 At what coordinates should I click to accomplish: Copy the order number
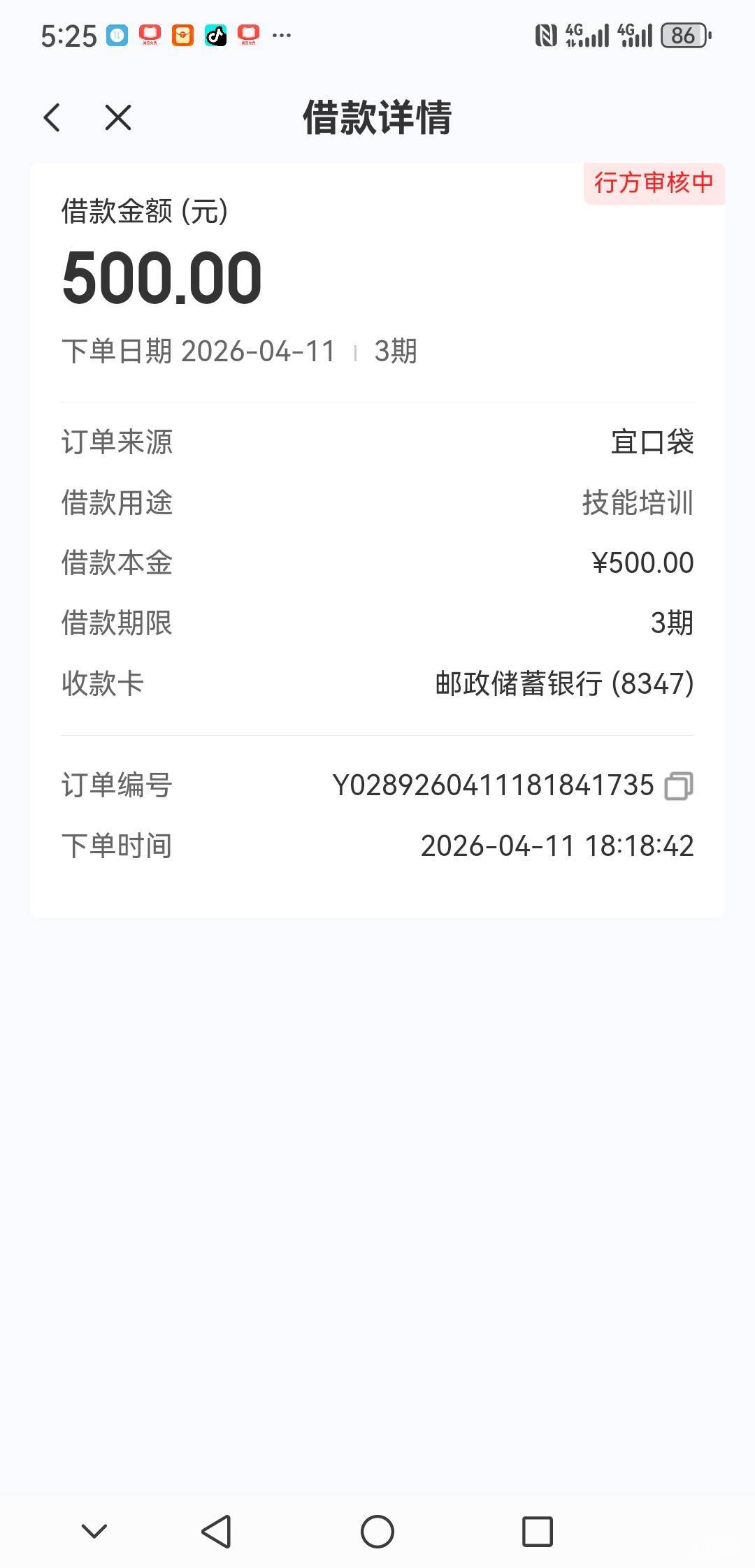coord(678,785)
